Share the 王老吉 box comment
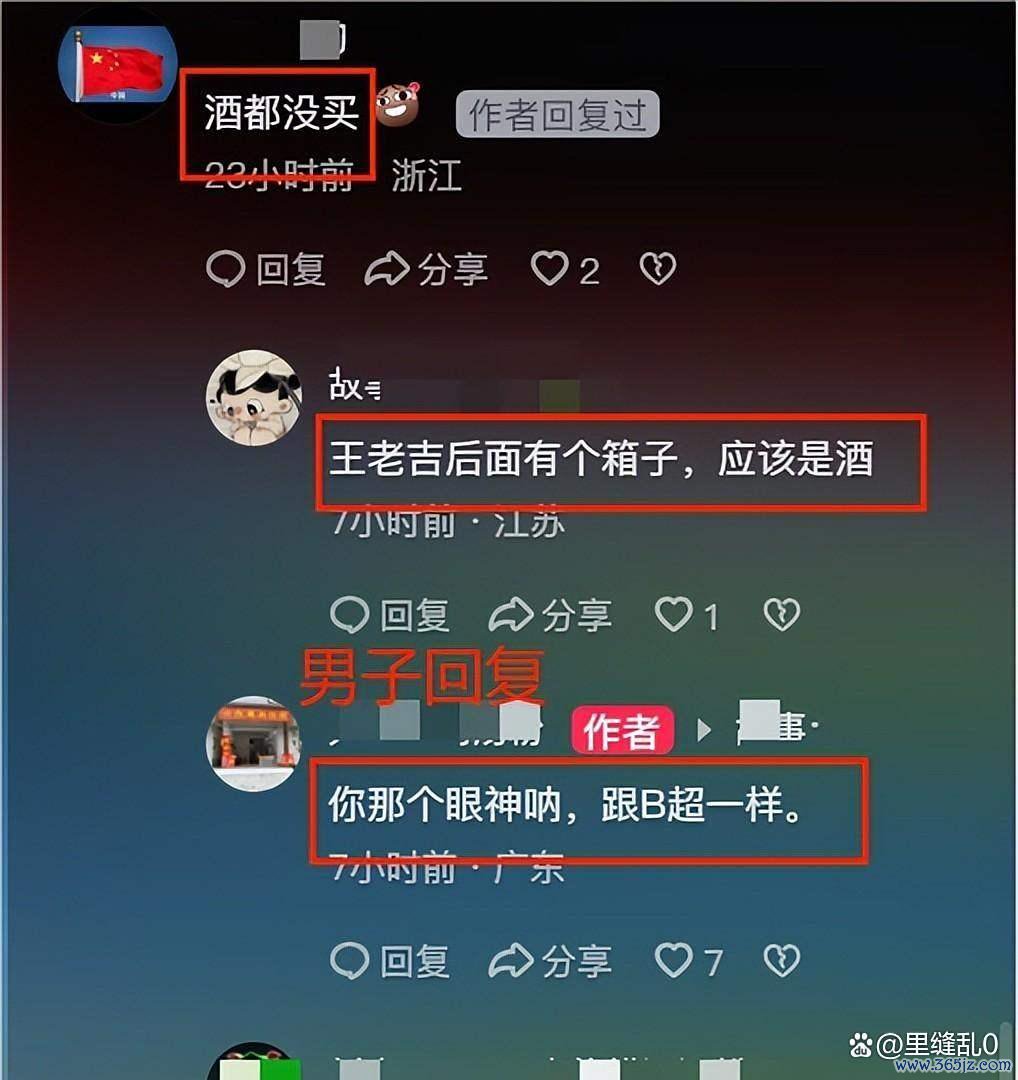This screenshot has height=1080, width=1018. click(x=550, y=615)
